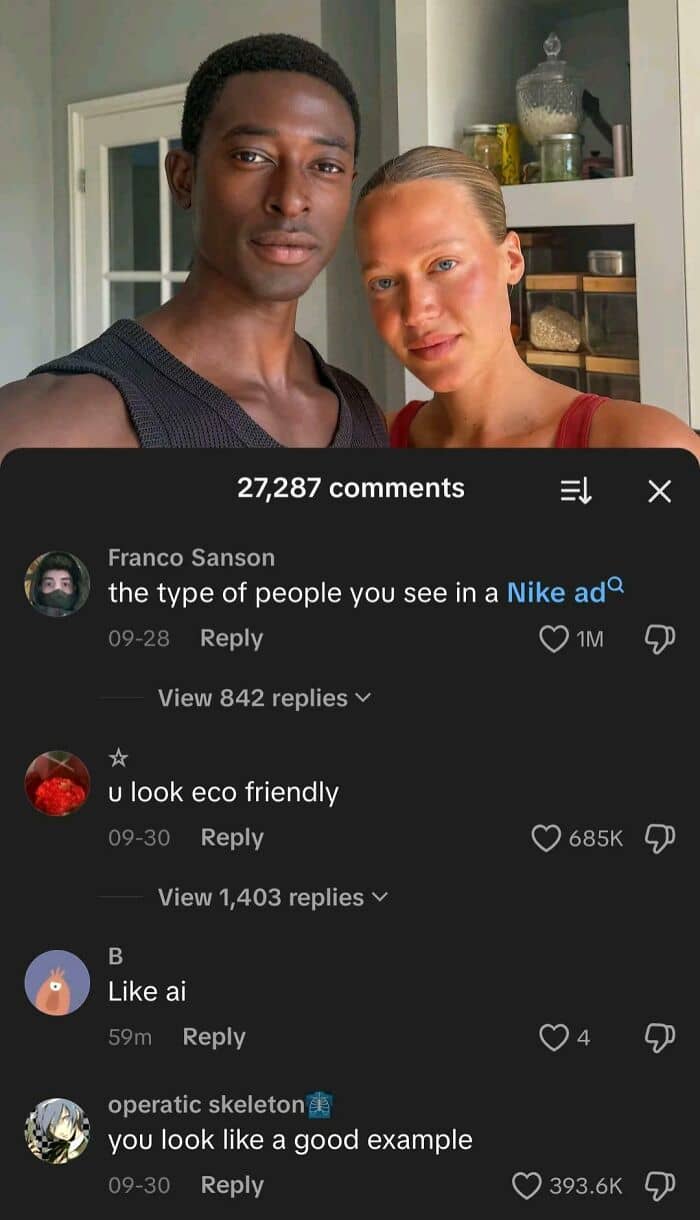
Task: Expand View 1,403 replies
Action: 271,897
